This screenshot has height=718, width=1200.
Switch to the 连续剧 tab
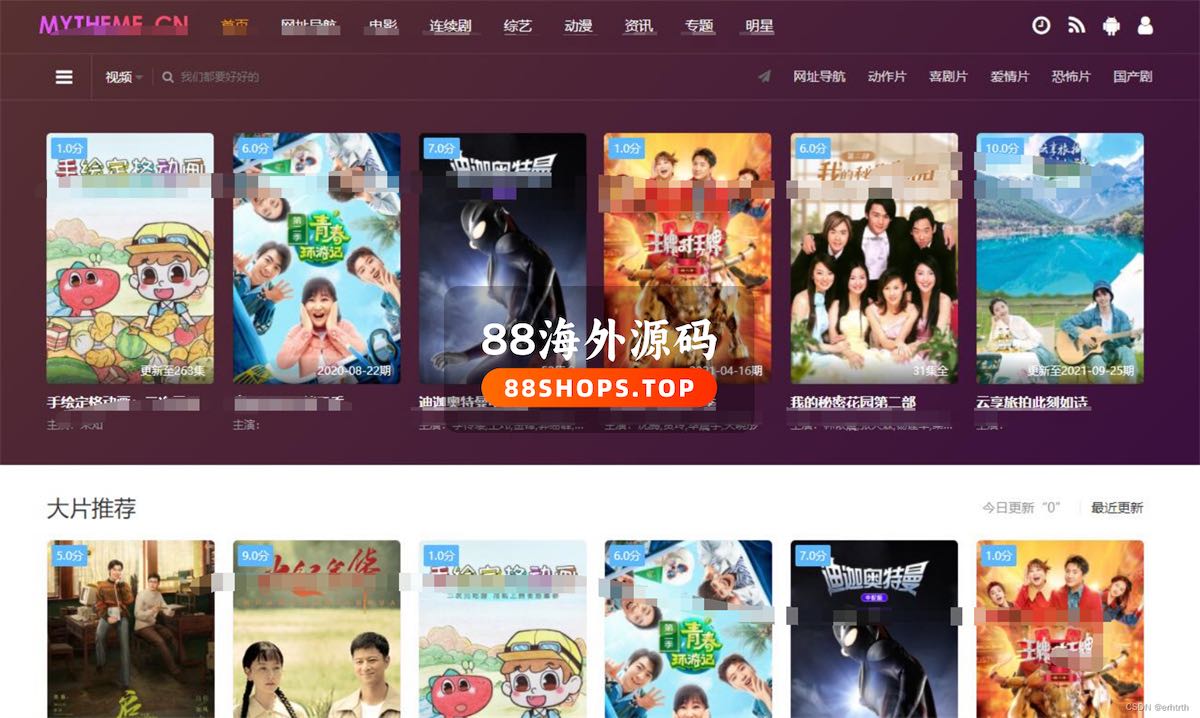point(450,26)
